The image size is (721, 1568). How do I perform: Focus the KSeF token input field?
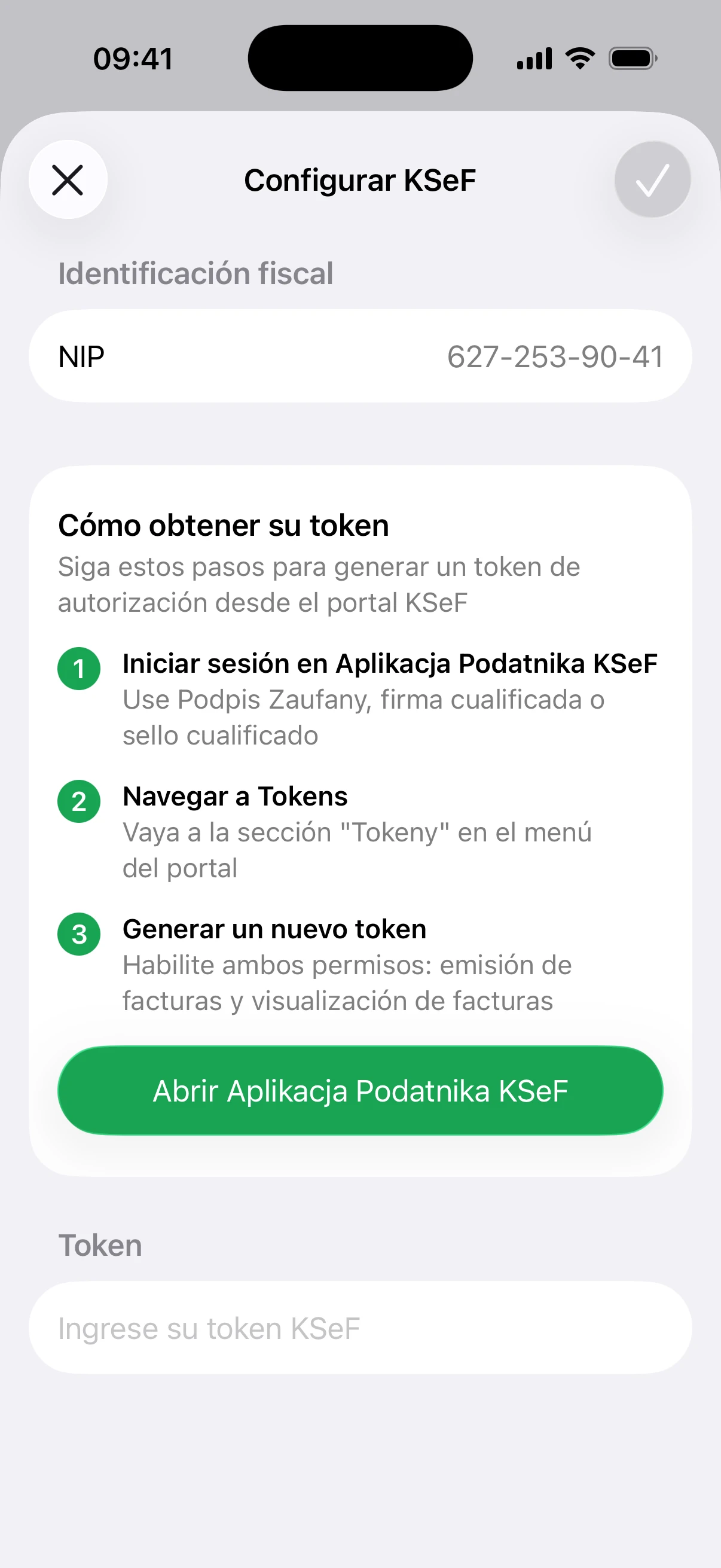pyautogui.click(x=359, y=1328)
